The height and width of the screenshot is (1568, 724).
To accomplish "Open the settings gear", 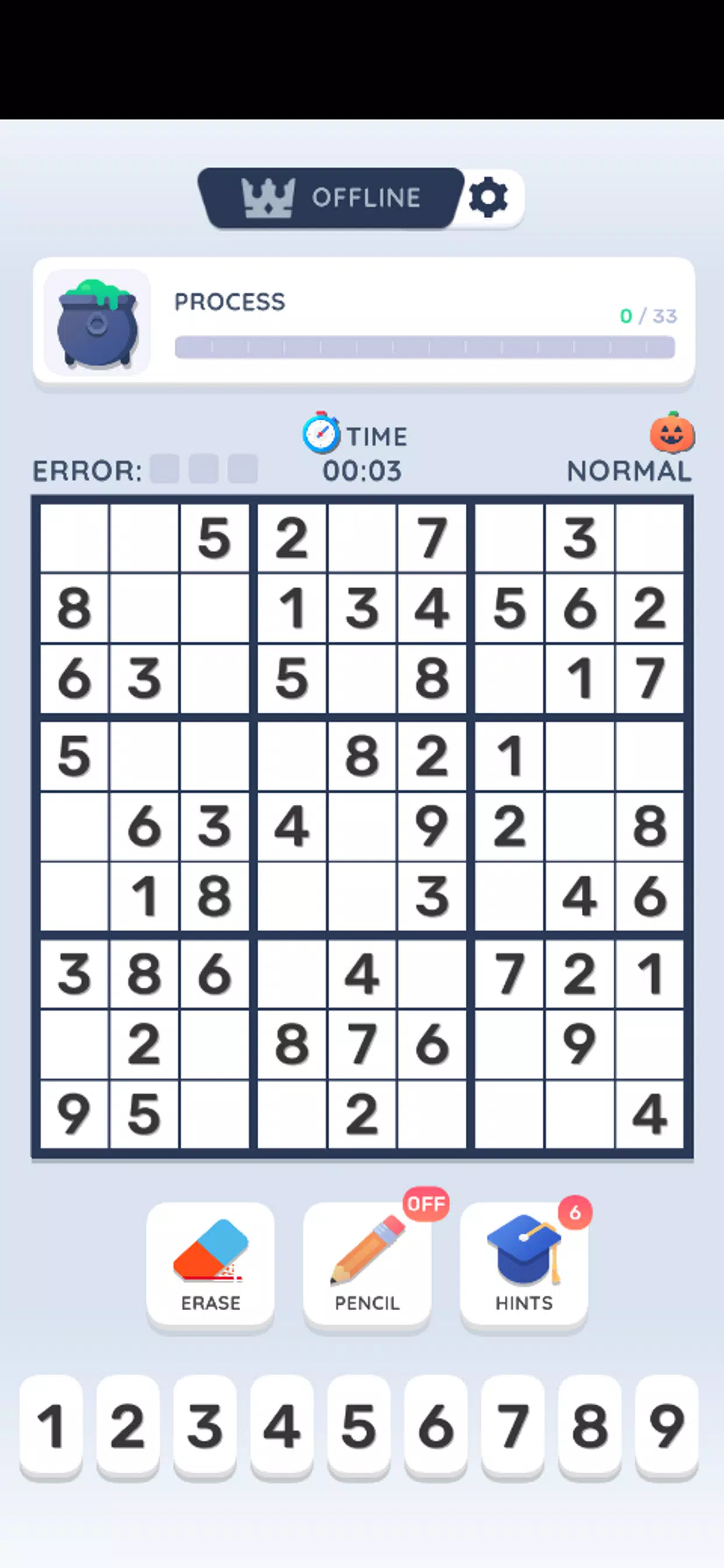I will pos(488,197).
